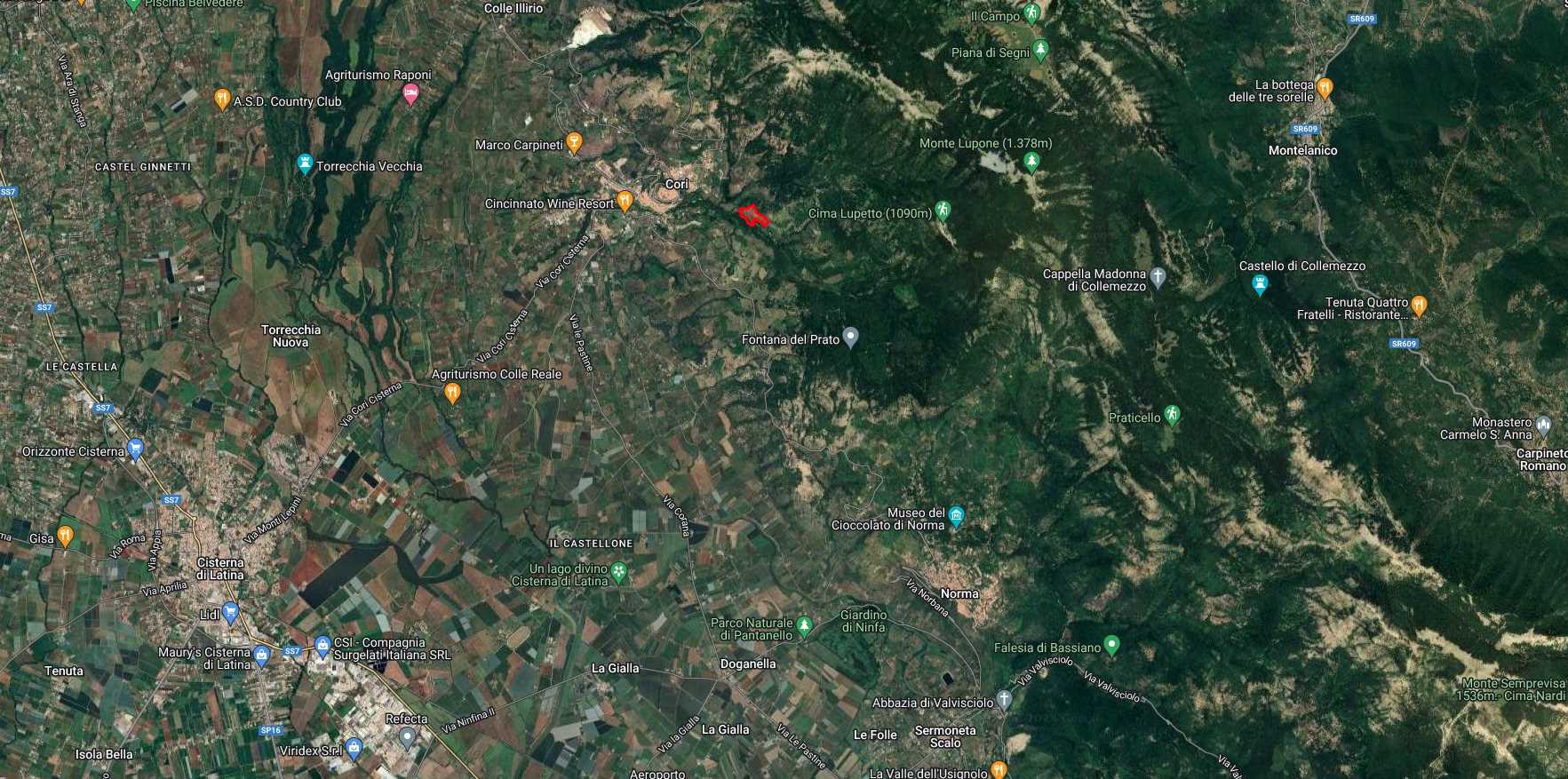Select the Cima Lupetto hiking pin
The image size is (1568, 779).
click(x=943, y=211)
